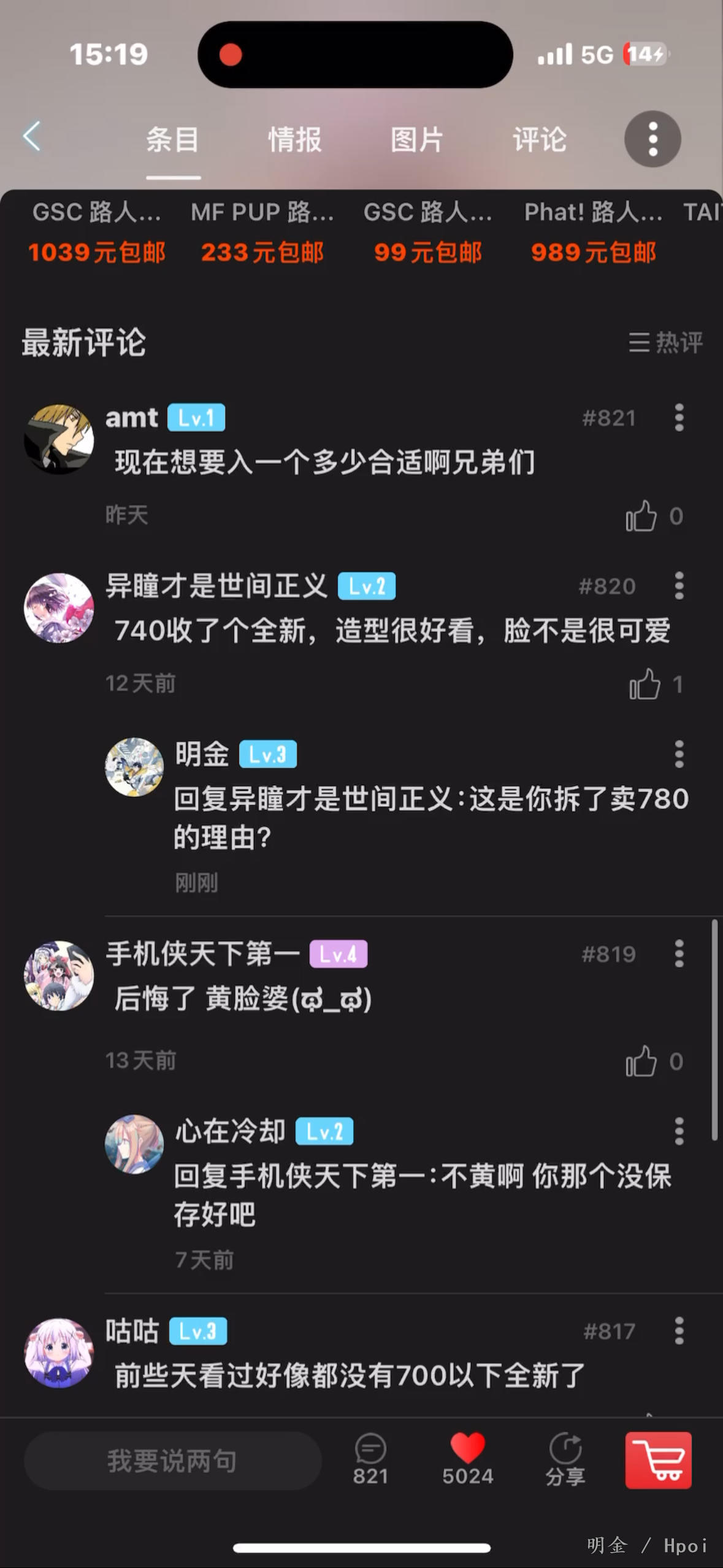The image size is (723, 1568).
Task: Open the Phat! 989元包邮 listing
Action: coord(594,233)
